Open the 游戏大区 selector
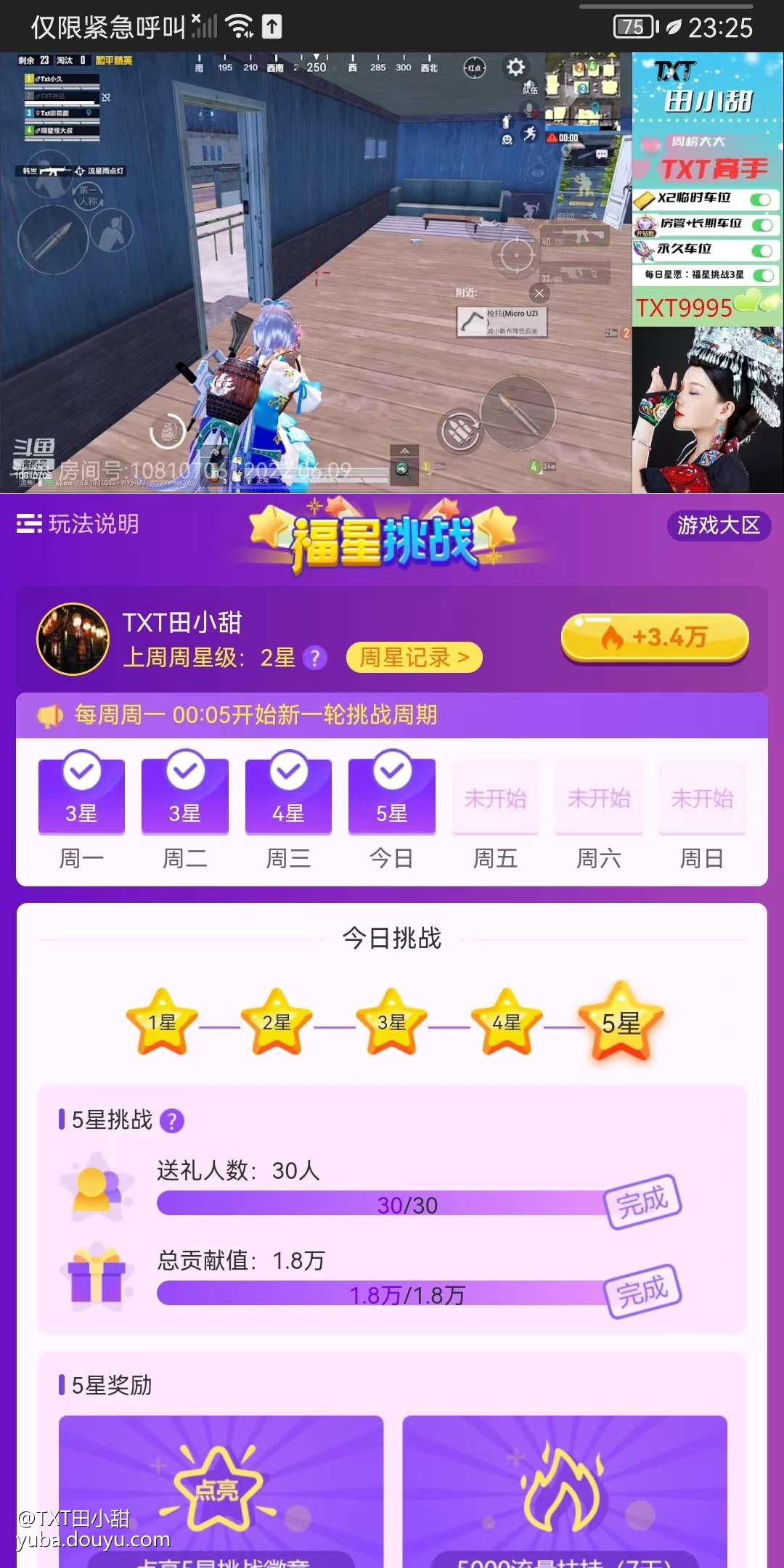The height and width of the screenshot is (1568, 784). click(718, 525)
